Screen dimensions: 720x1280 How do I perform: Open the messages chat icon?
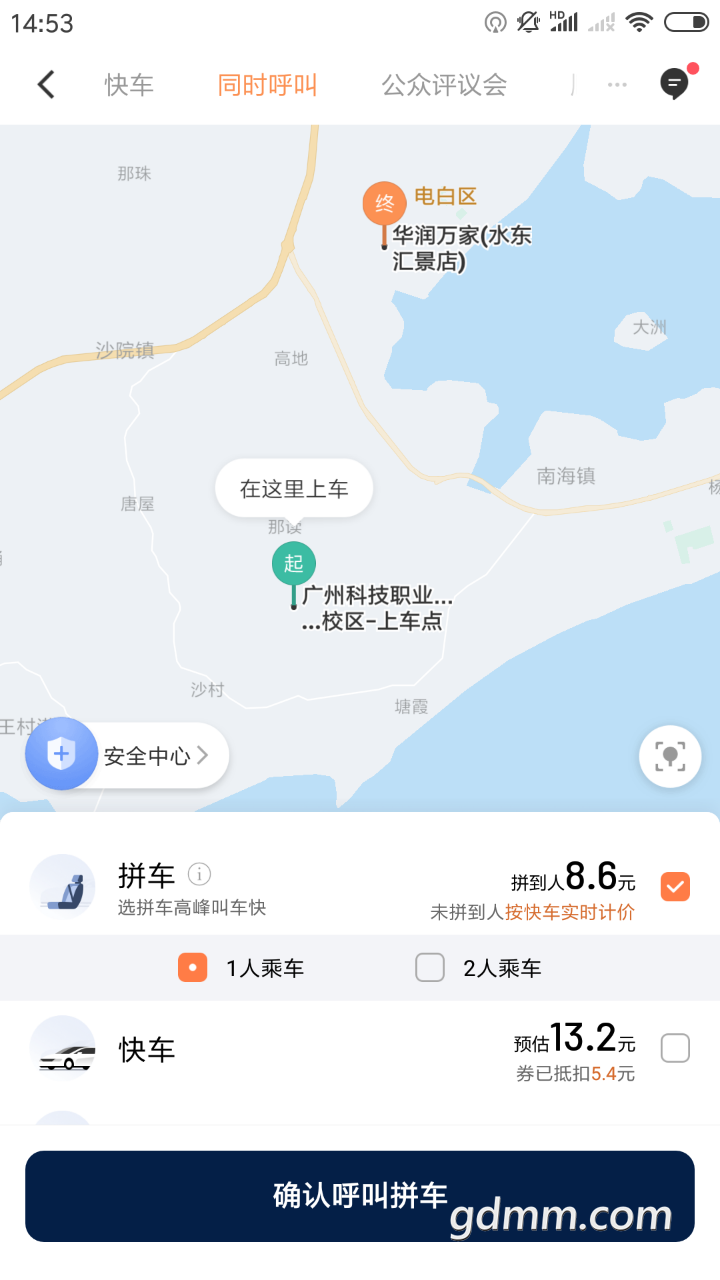coord(675,84)
